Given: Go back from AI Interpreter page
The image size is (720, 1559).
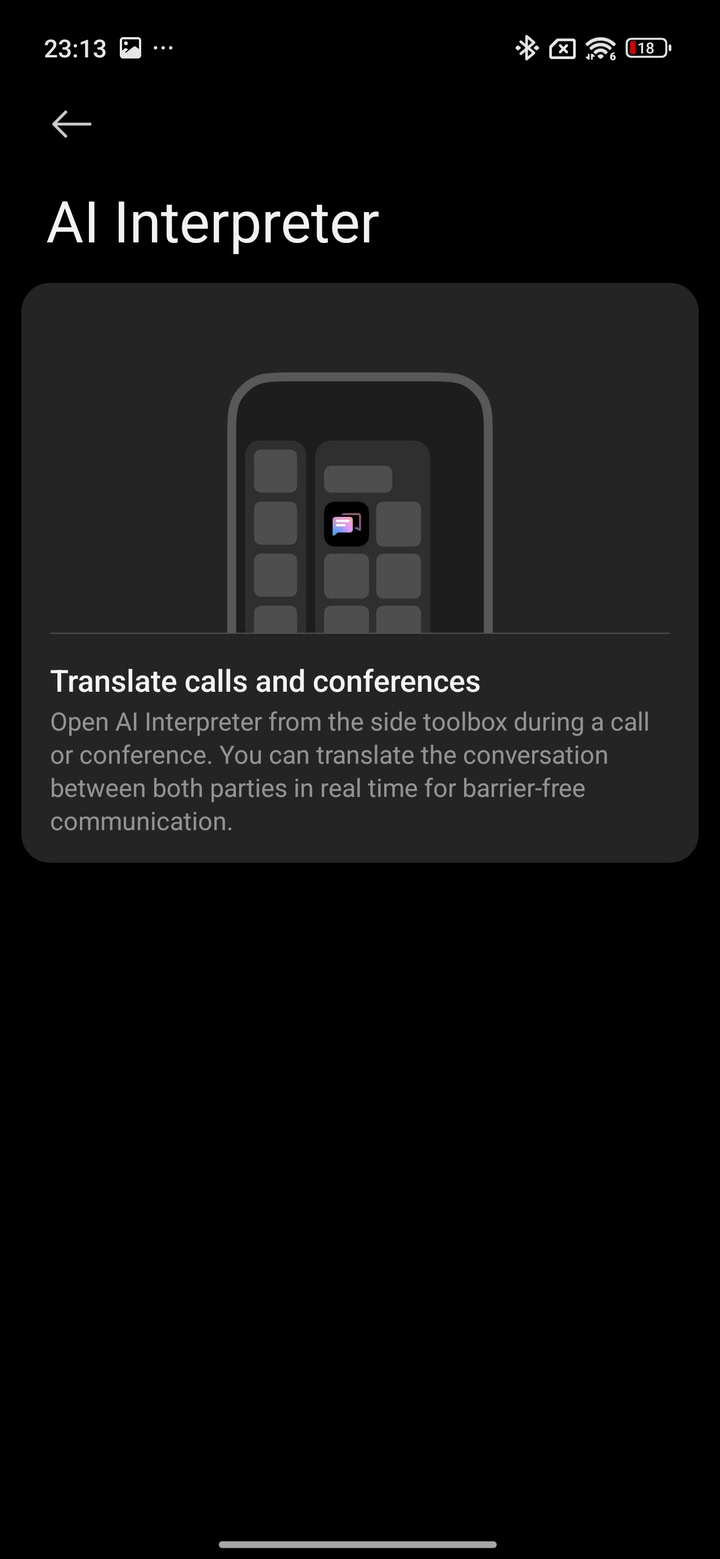Looking at the screenshot, I should (71, 124).
